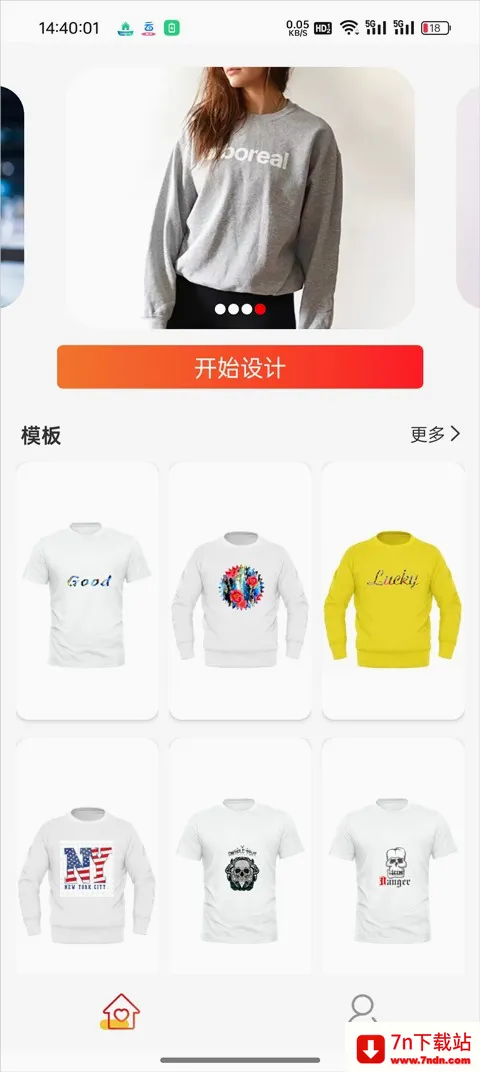Open the Good white T-shirt template
The height and width of the screenshot is (1072, 480).
tap(87, 591)
